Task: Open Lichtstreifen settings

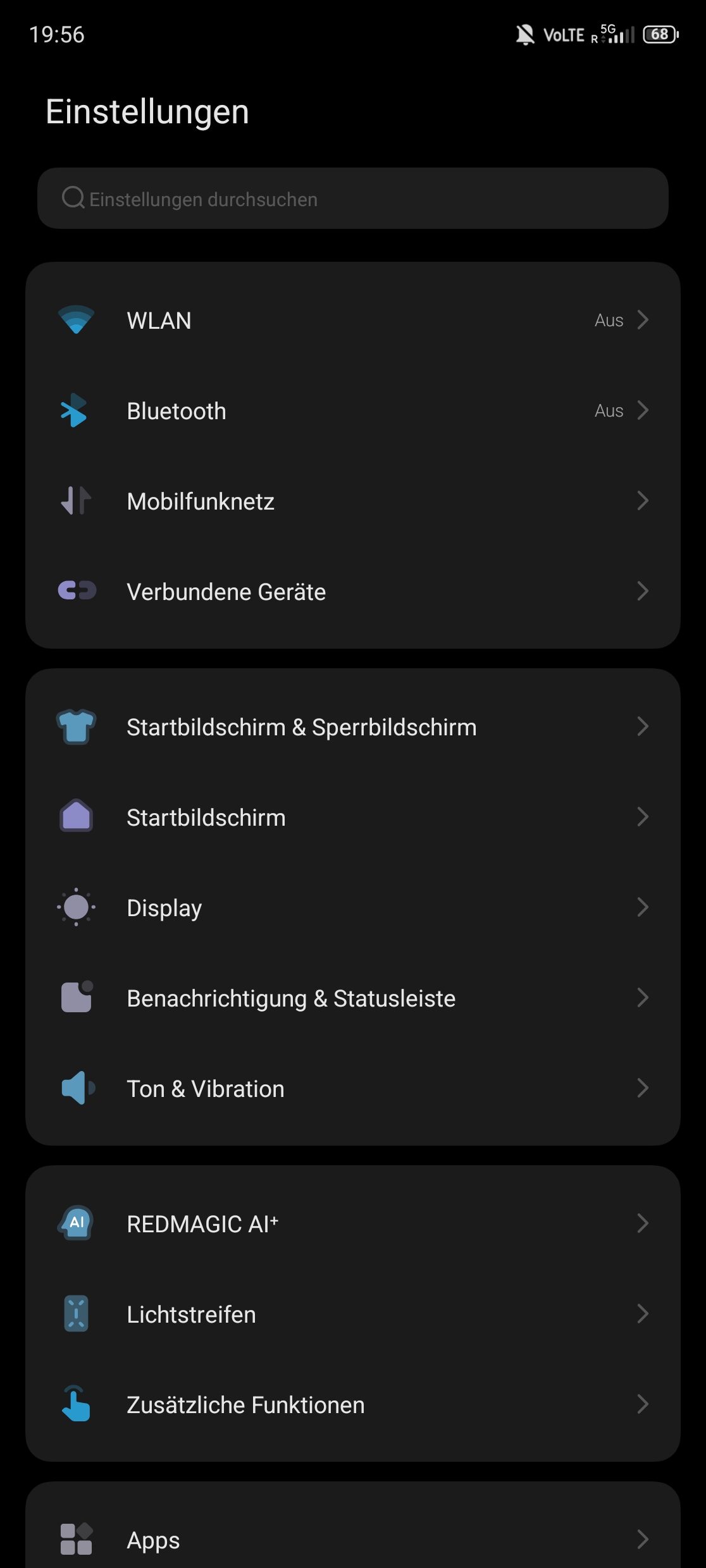Action: coord(353,1314)
